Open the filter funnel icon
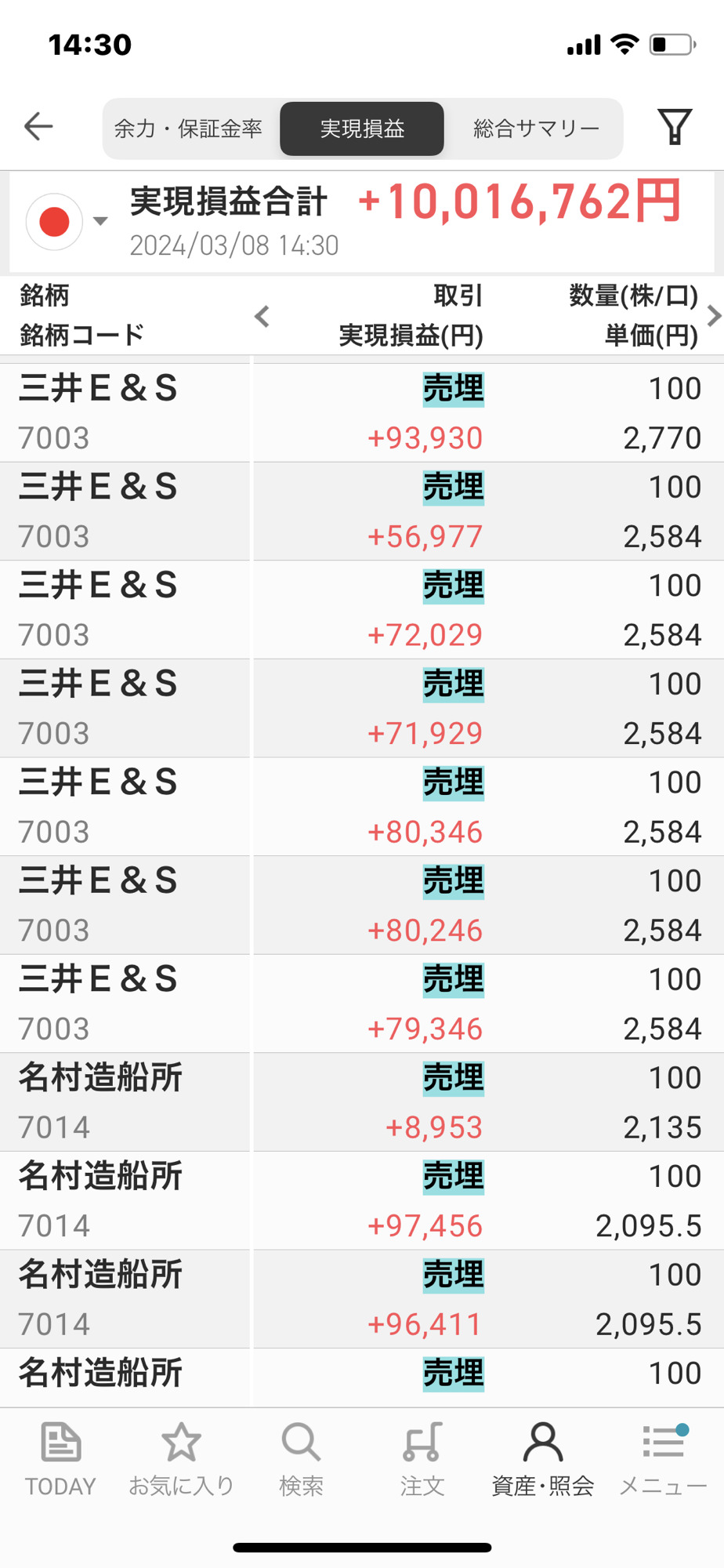Image resolution: width=724 pixels, height=1568 pixels. pyautogui.click(x=675, y=126)
